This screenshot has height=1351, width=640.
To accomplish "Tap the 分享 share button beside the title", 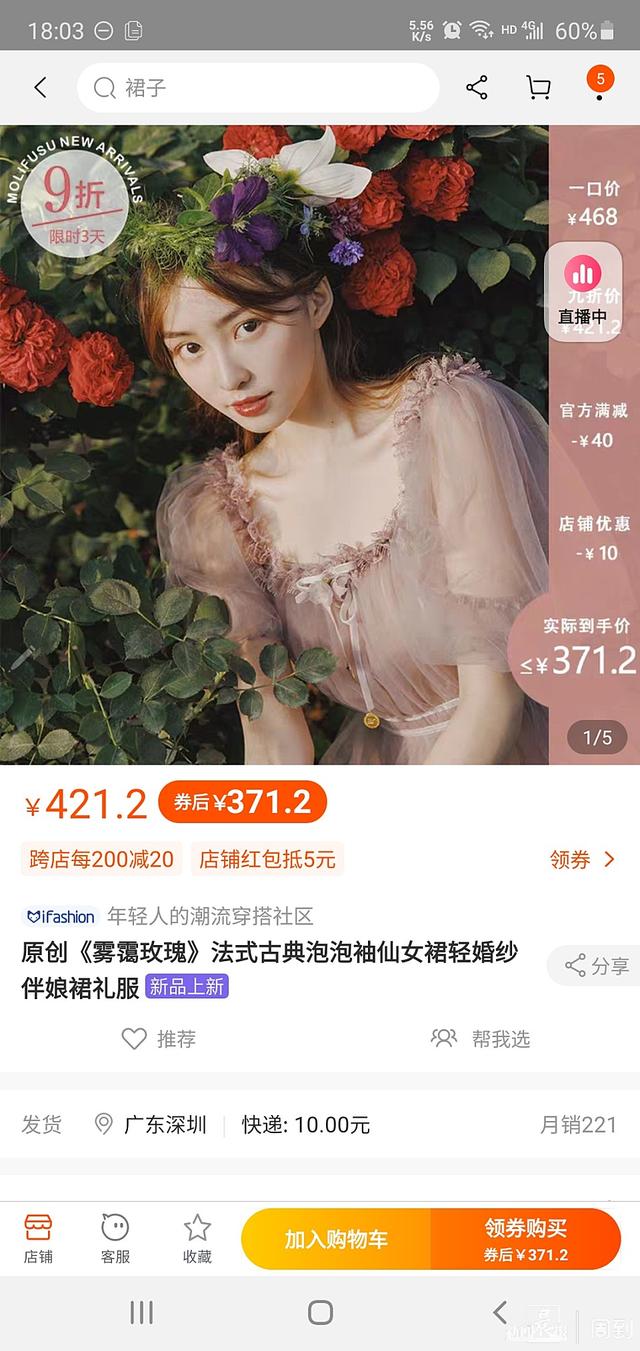I will 596,965.
